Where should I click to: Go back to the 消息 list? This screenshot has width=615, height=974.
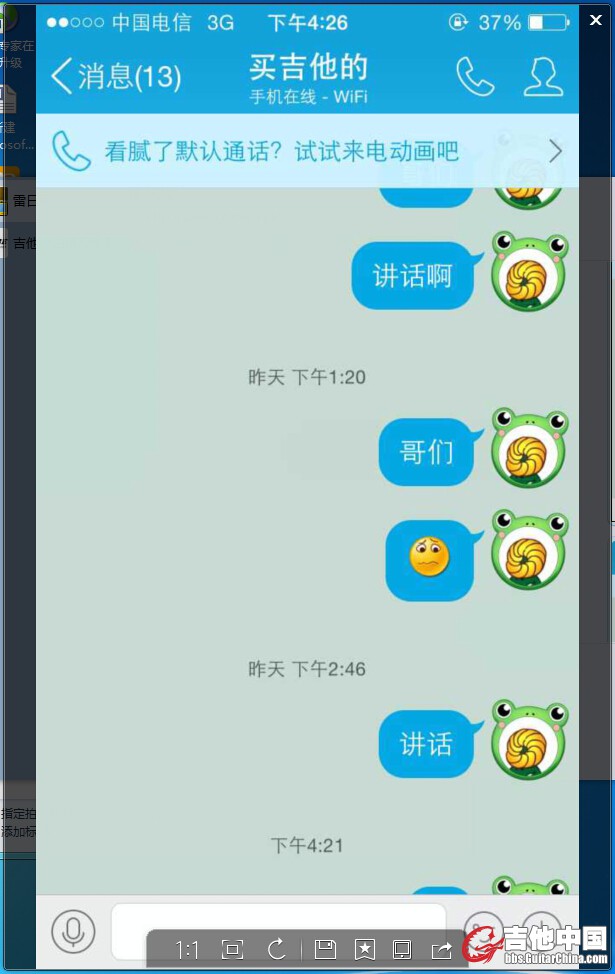(x=115, y=76)
